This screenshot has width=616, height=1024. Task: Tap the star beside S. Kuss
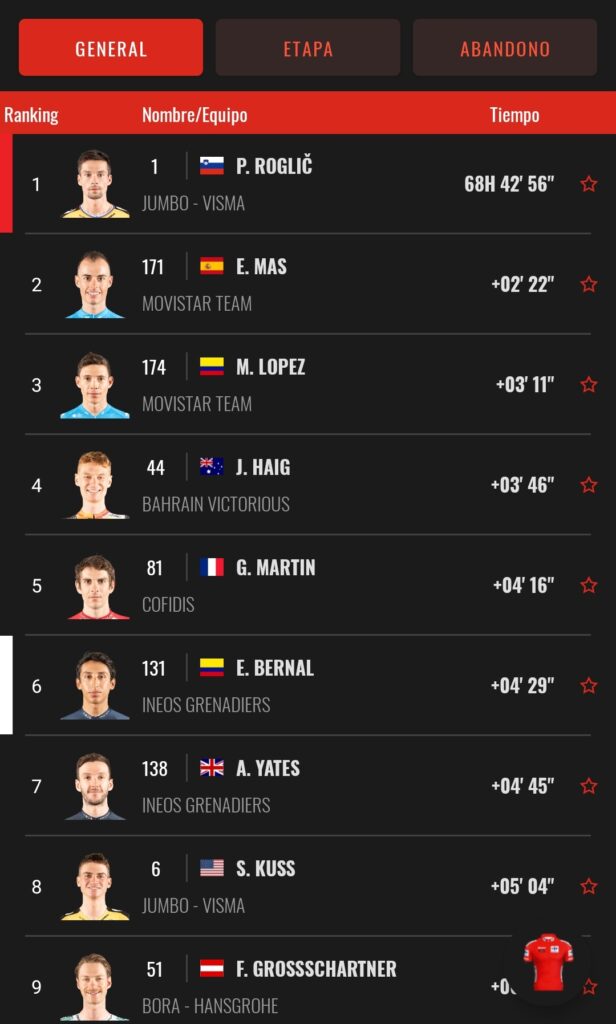[x=589, y=886]
